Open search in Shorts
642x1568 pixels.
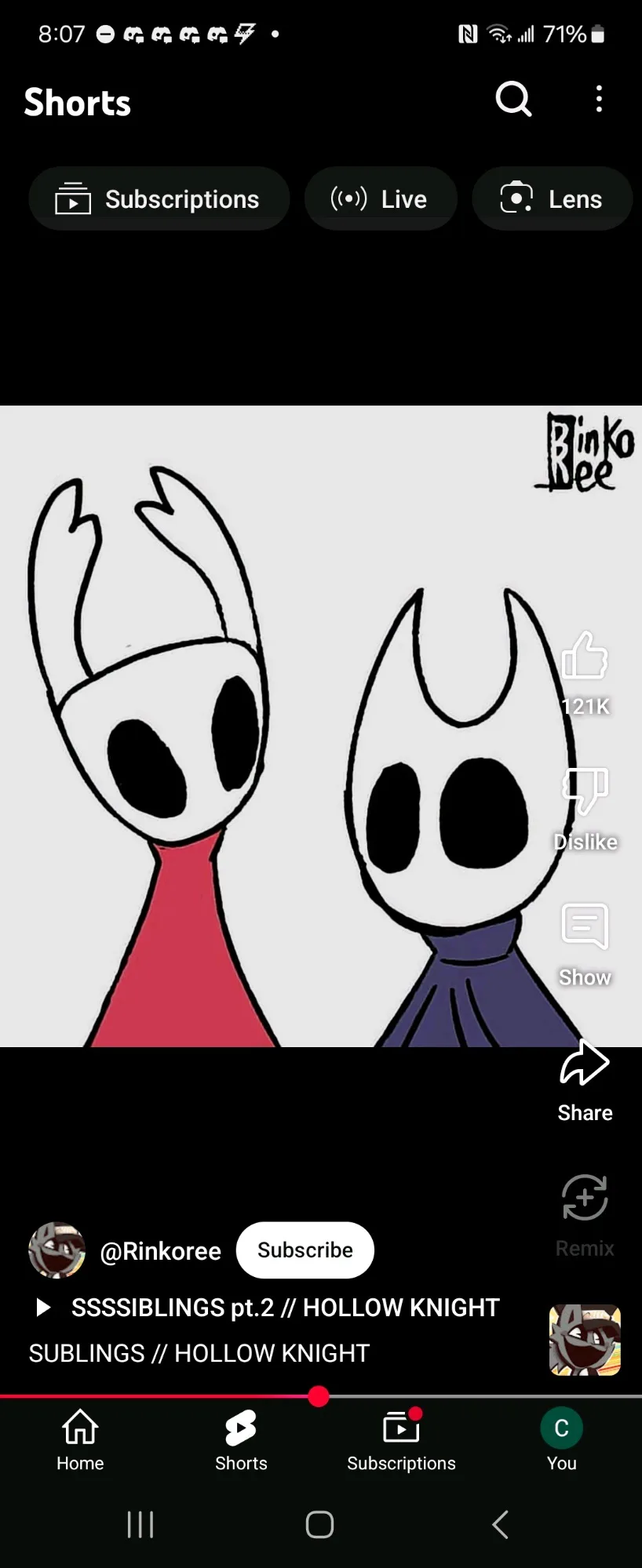pyautogui.click(x=513, y=100)
